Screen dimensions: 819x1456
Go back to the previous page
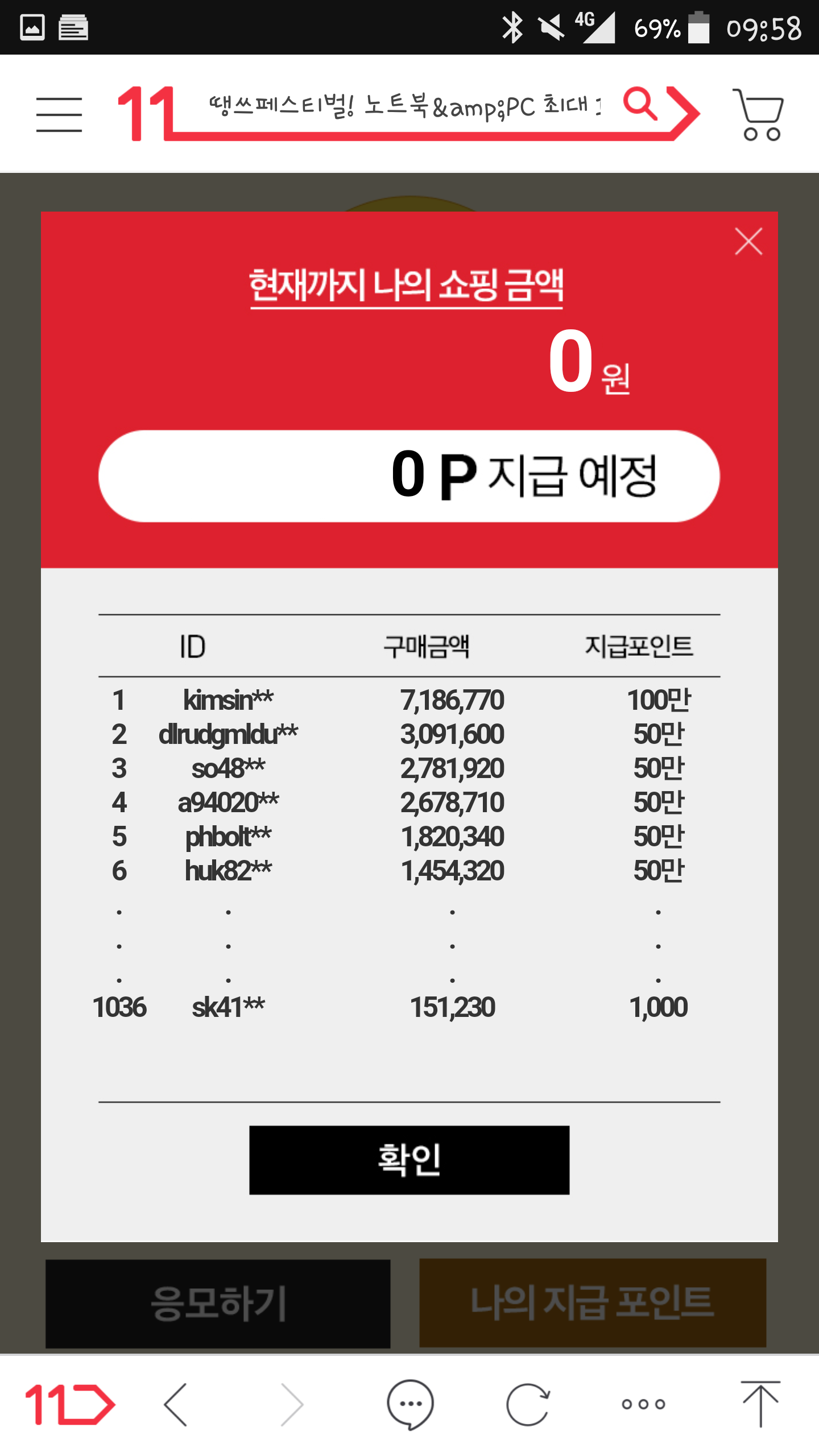176,1404
